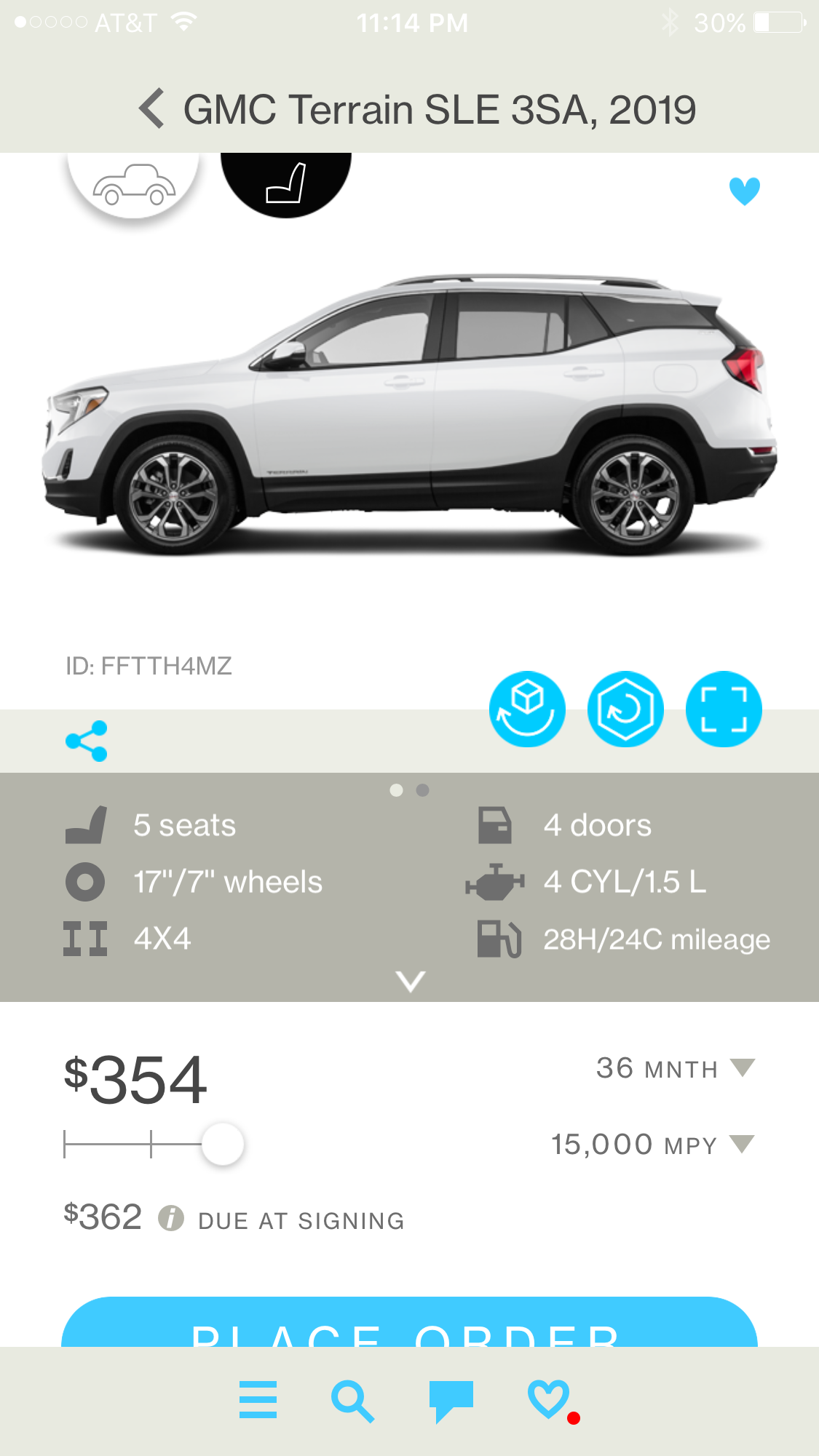This screenshot has height=1456, width=819.
Task: Go back from GMC Terrain page
Action: 151,109
